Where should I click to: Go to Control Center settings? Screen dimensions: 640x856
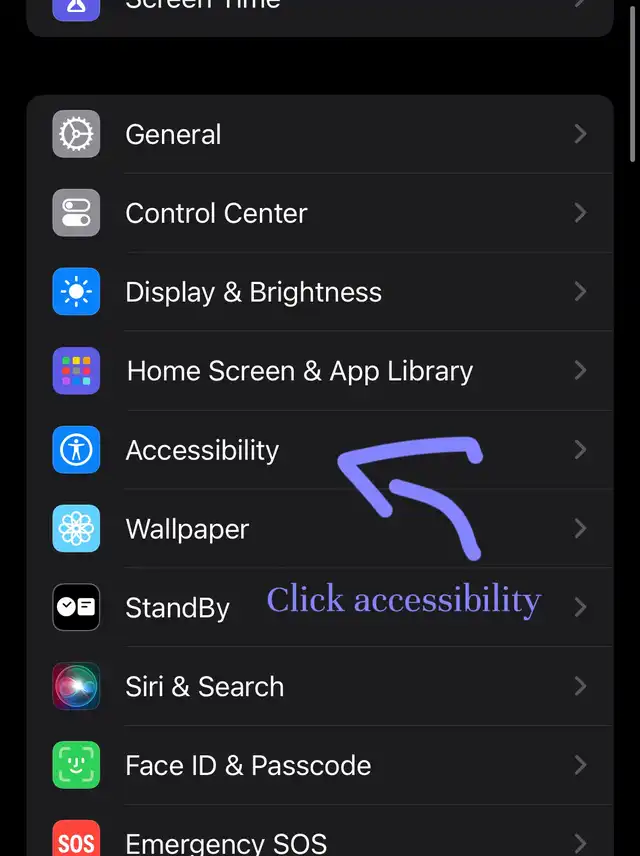[x=216, y=213]
